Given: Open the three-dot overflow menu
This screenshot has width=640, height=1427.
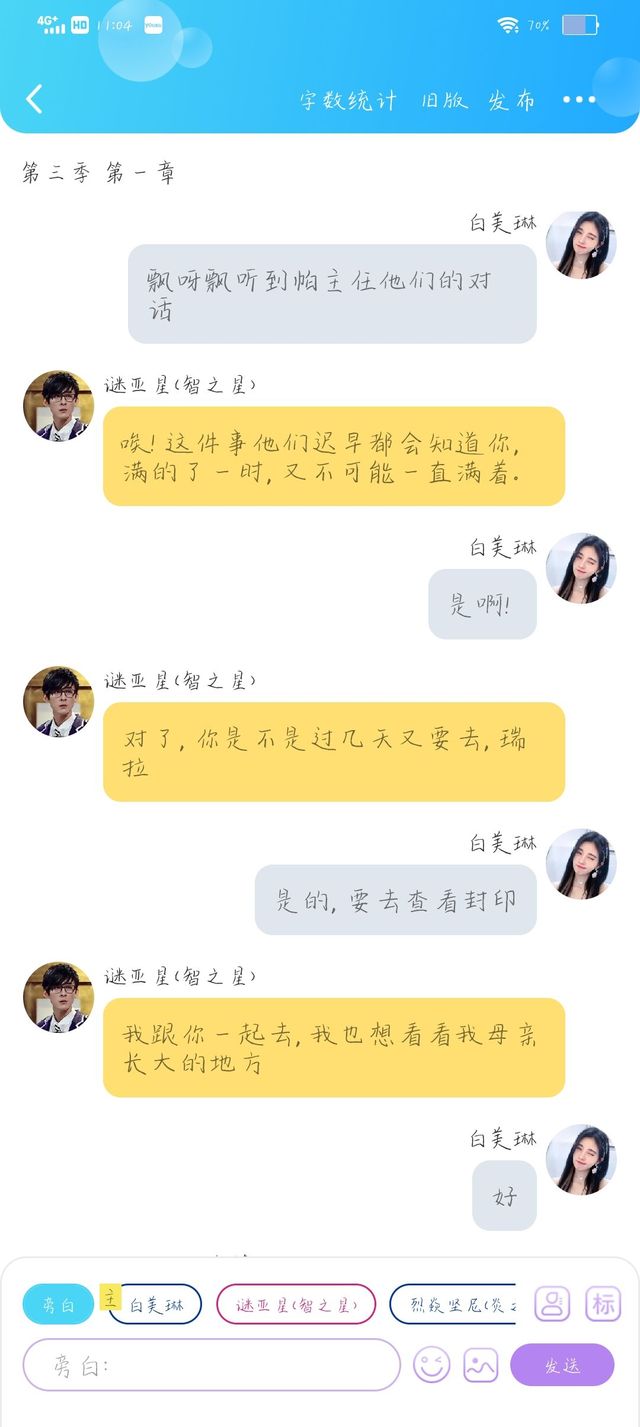Looking at the screenshot, I should click(x=579, y=100).
